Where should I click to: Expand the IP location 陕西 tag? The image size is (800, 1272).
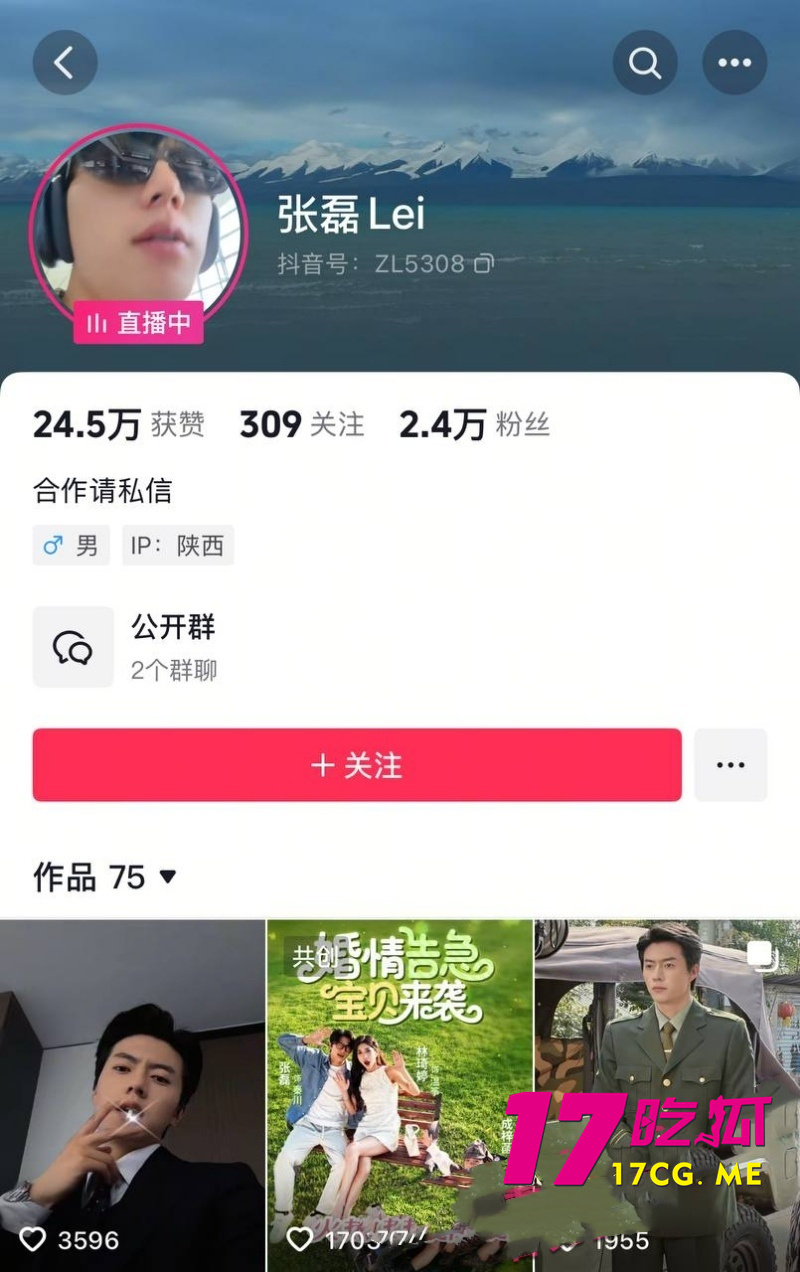(x=177, y=545)
